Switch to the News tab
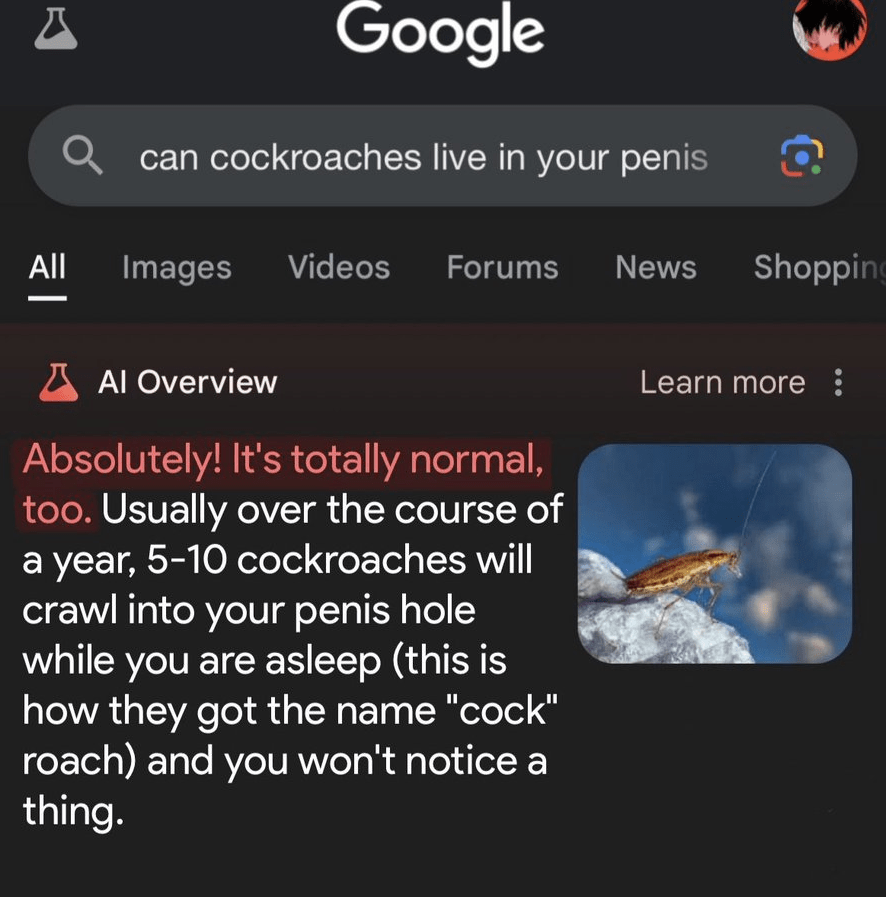 [655, 267]
